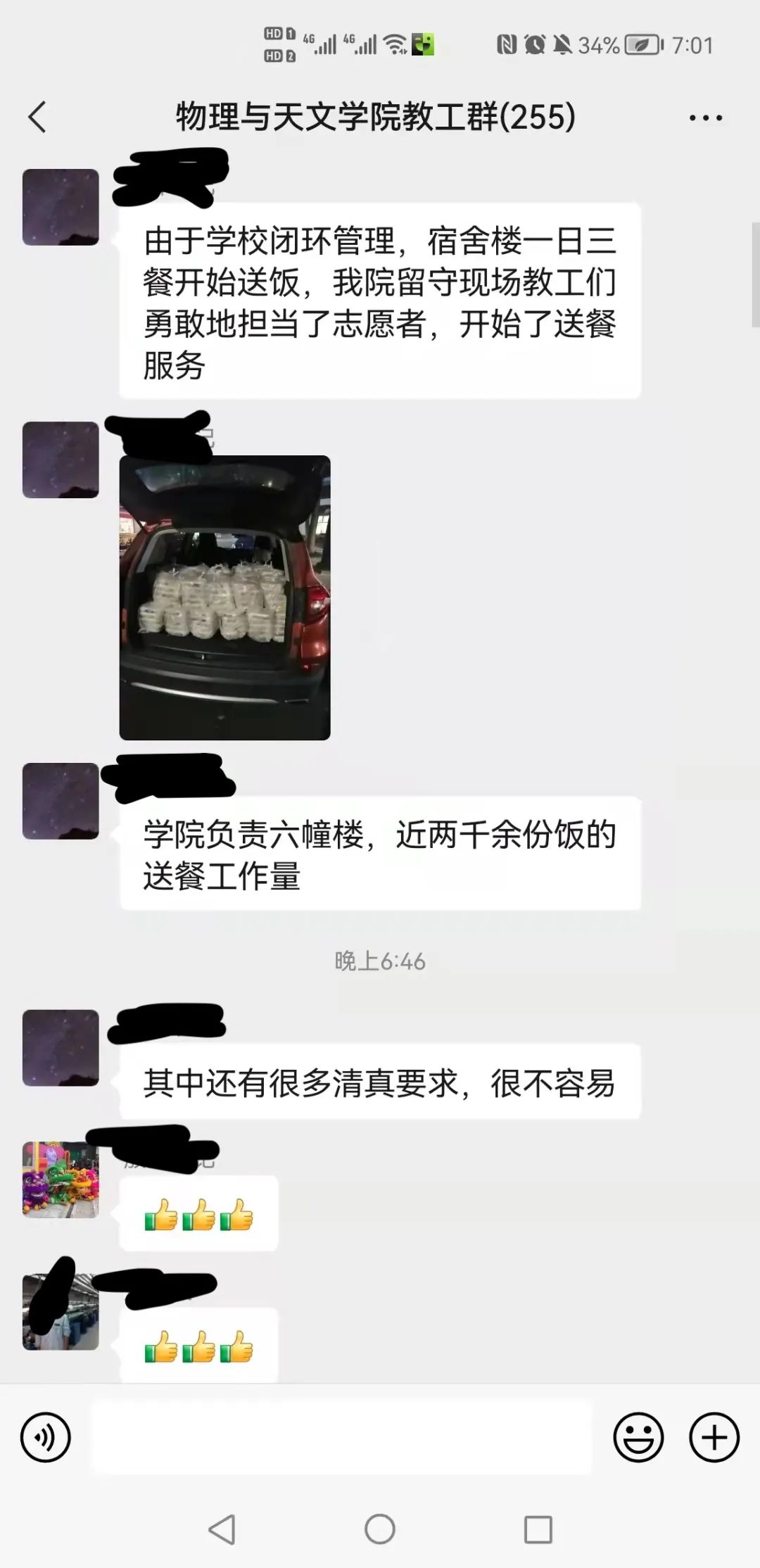Tap the message text field

pyautogui.click(x=341, y=1437)
